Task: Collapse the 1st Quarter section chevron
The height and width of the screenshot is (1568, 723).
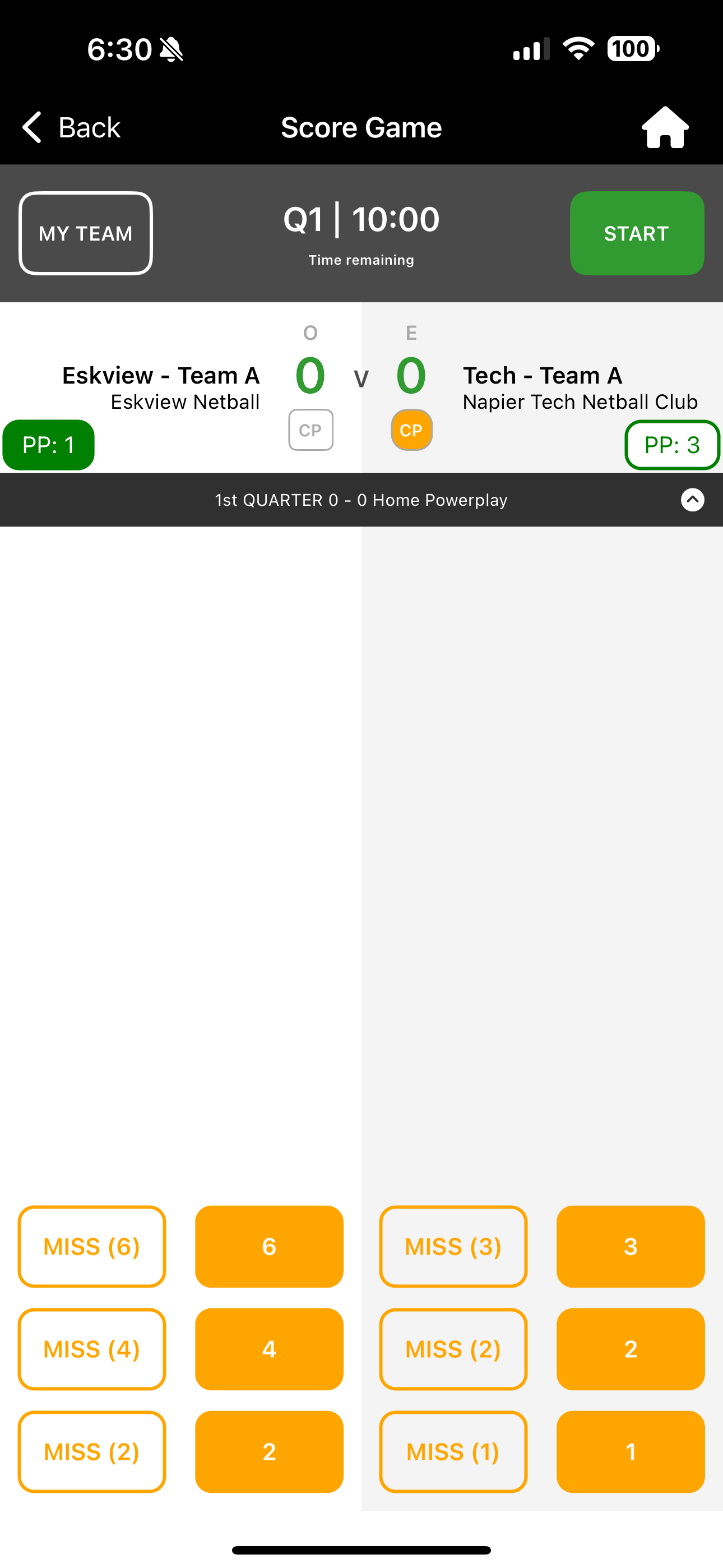Action: [692, 500]
